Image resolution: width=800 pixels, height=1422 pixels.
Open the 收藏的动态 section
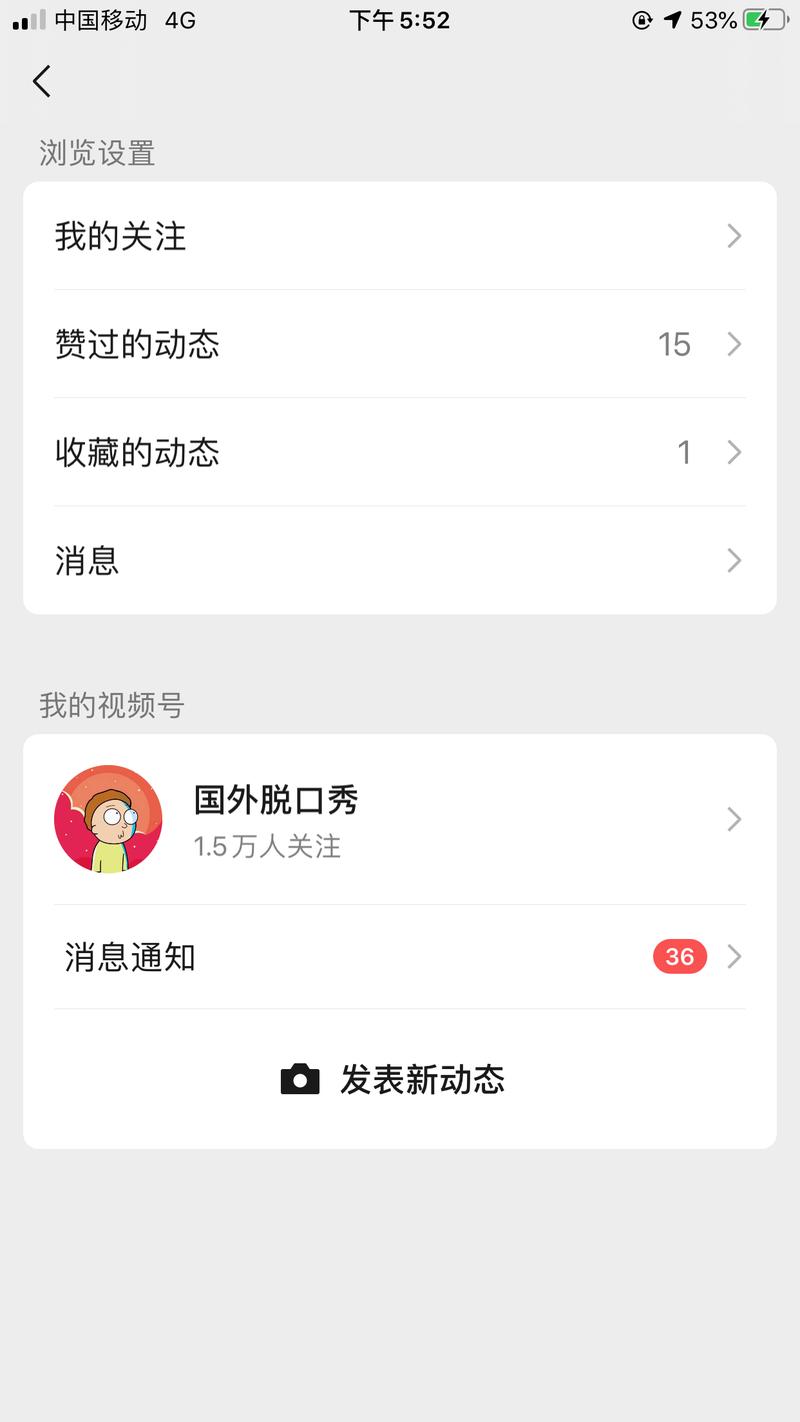[x=138, y=452]
